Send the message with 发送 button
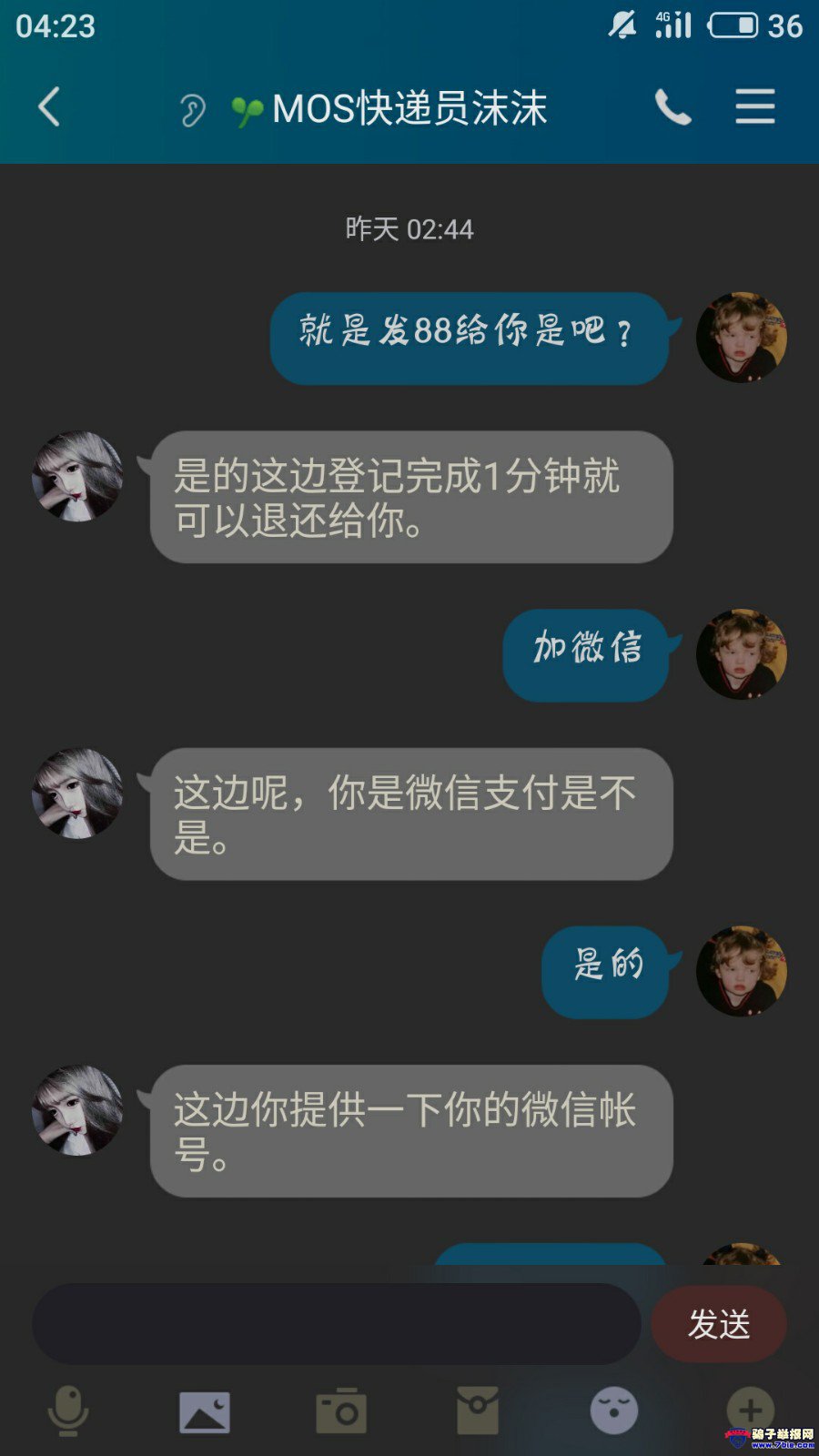The width and height of the screenshot is (819, 1456). tap(718, 1324)
